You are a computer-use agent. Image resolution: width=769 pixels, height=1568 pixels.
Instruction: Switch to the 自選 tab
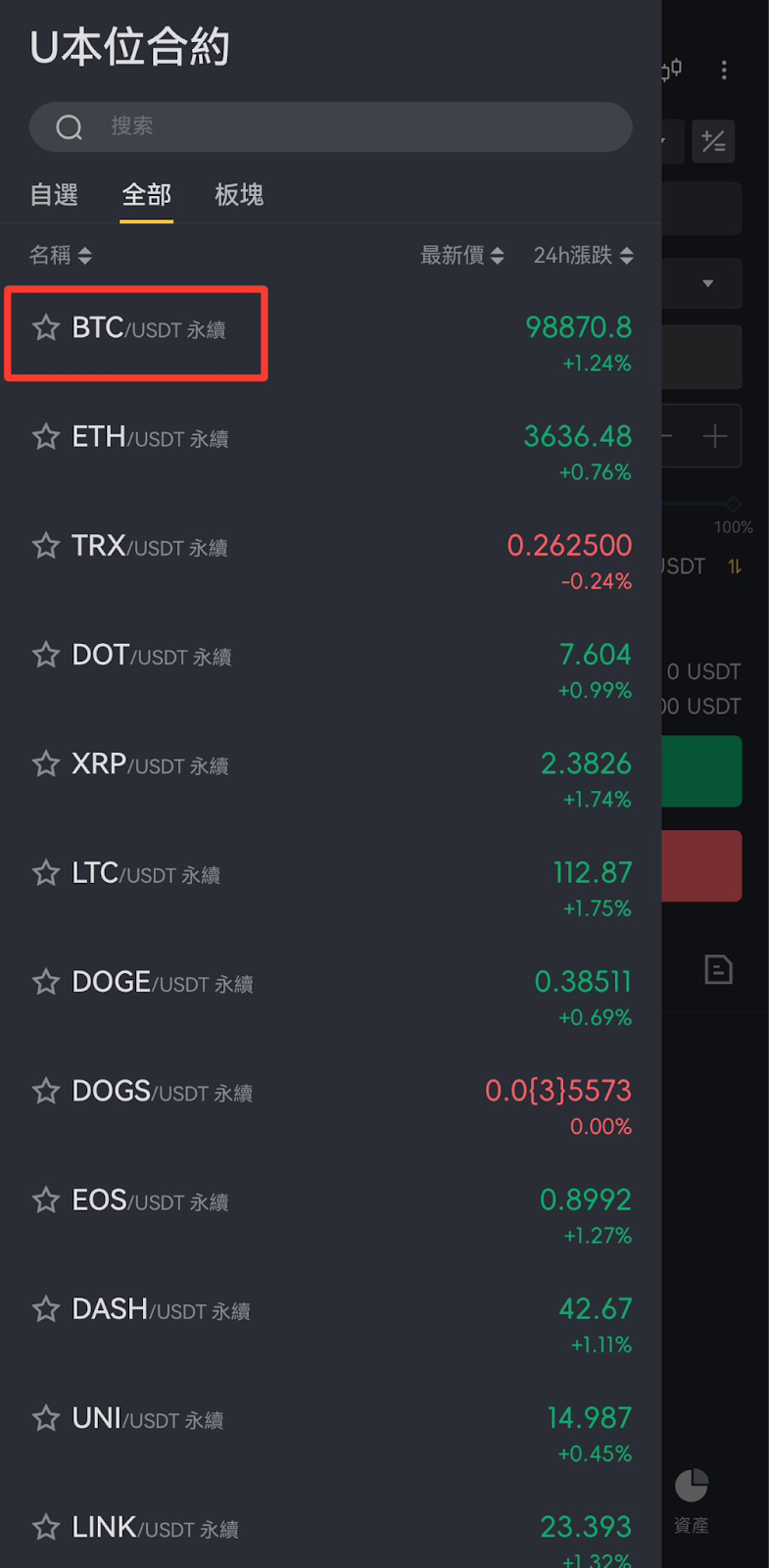pos(54,195)
